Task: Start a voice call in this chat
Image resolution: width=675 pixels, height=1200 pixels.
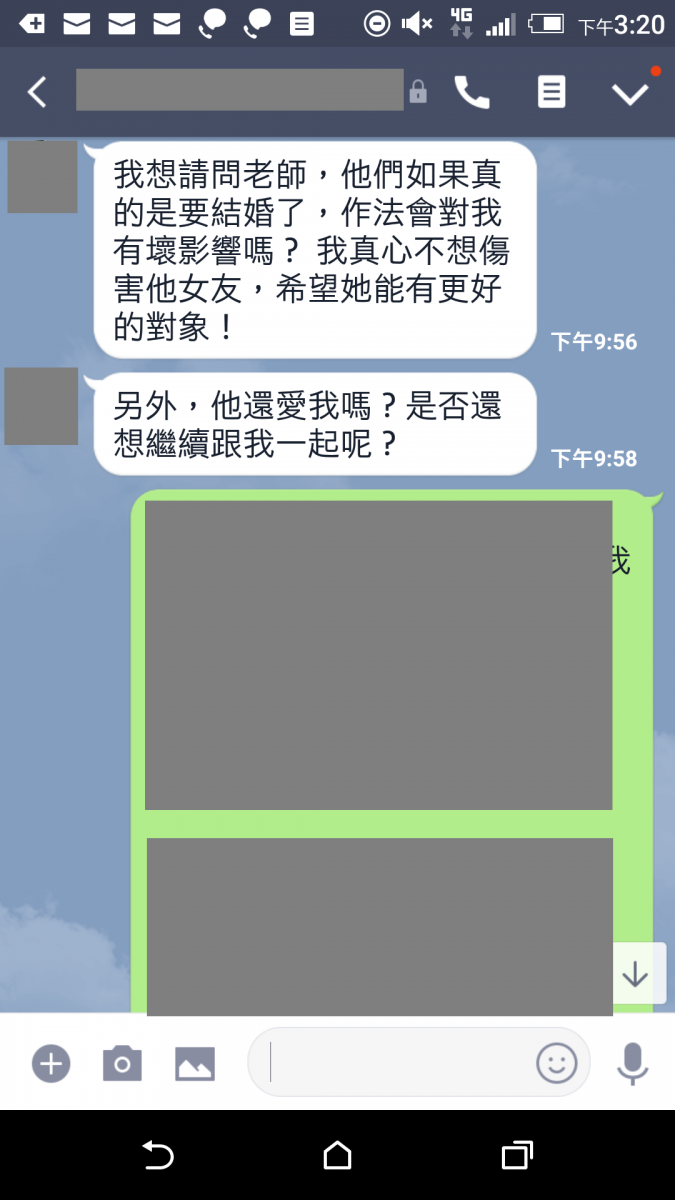Action: coord(472,92)
